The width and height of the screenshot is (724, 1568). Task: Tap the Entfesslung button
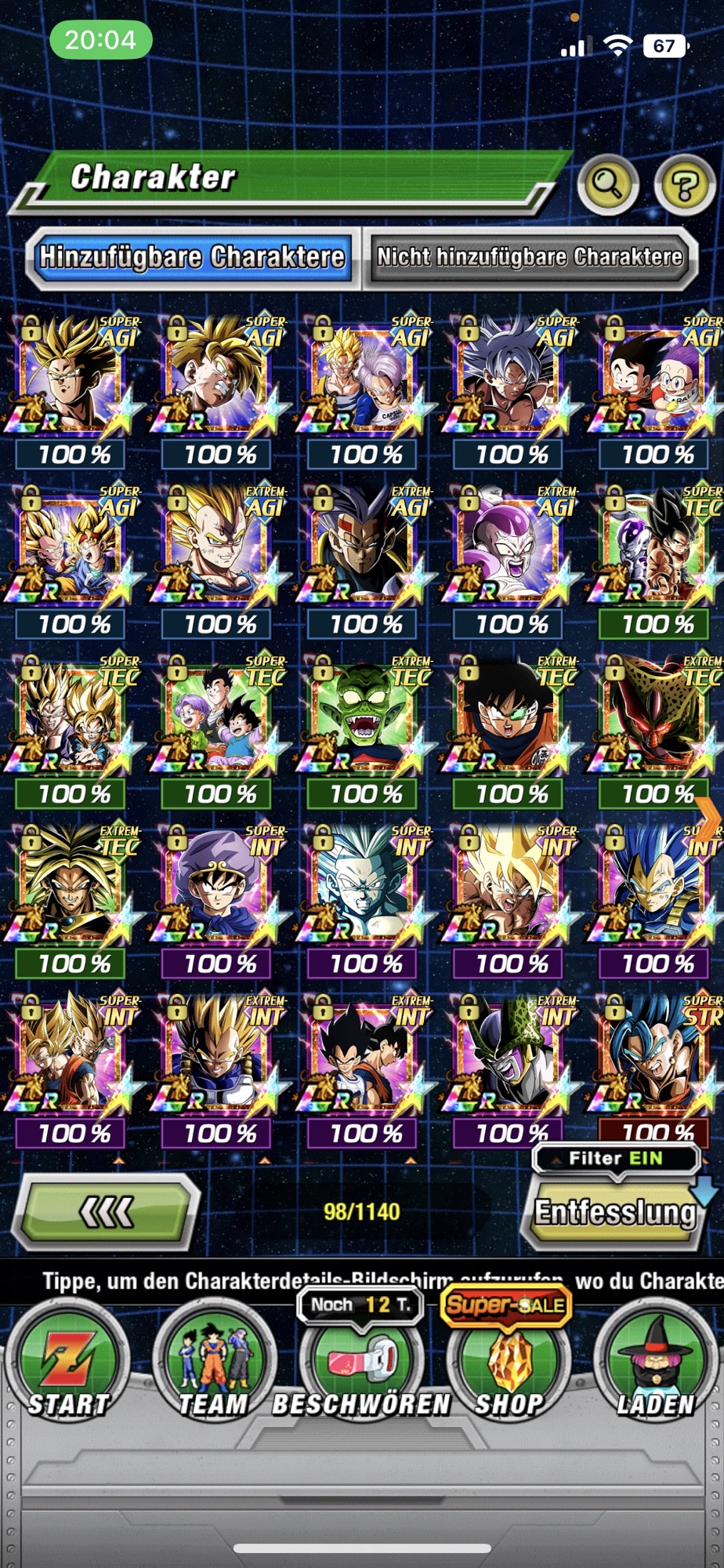[617, 1213]
